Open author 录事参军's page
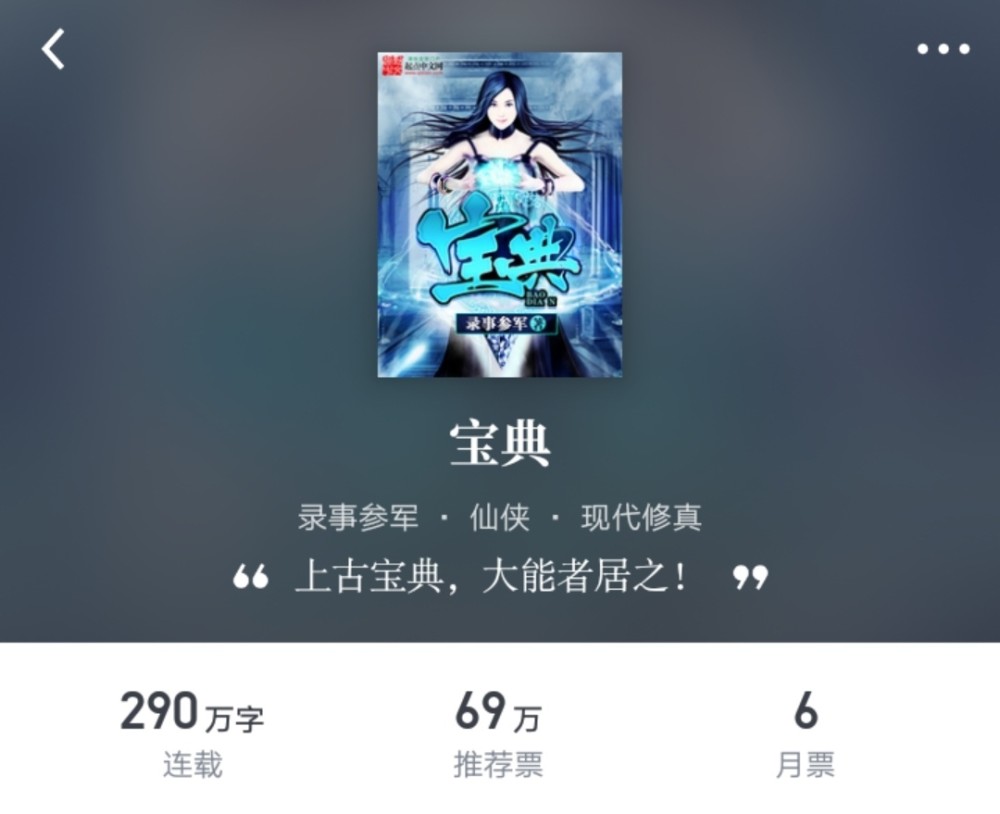 [358, 518]
